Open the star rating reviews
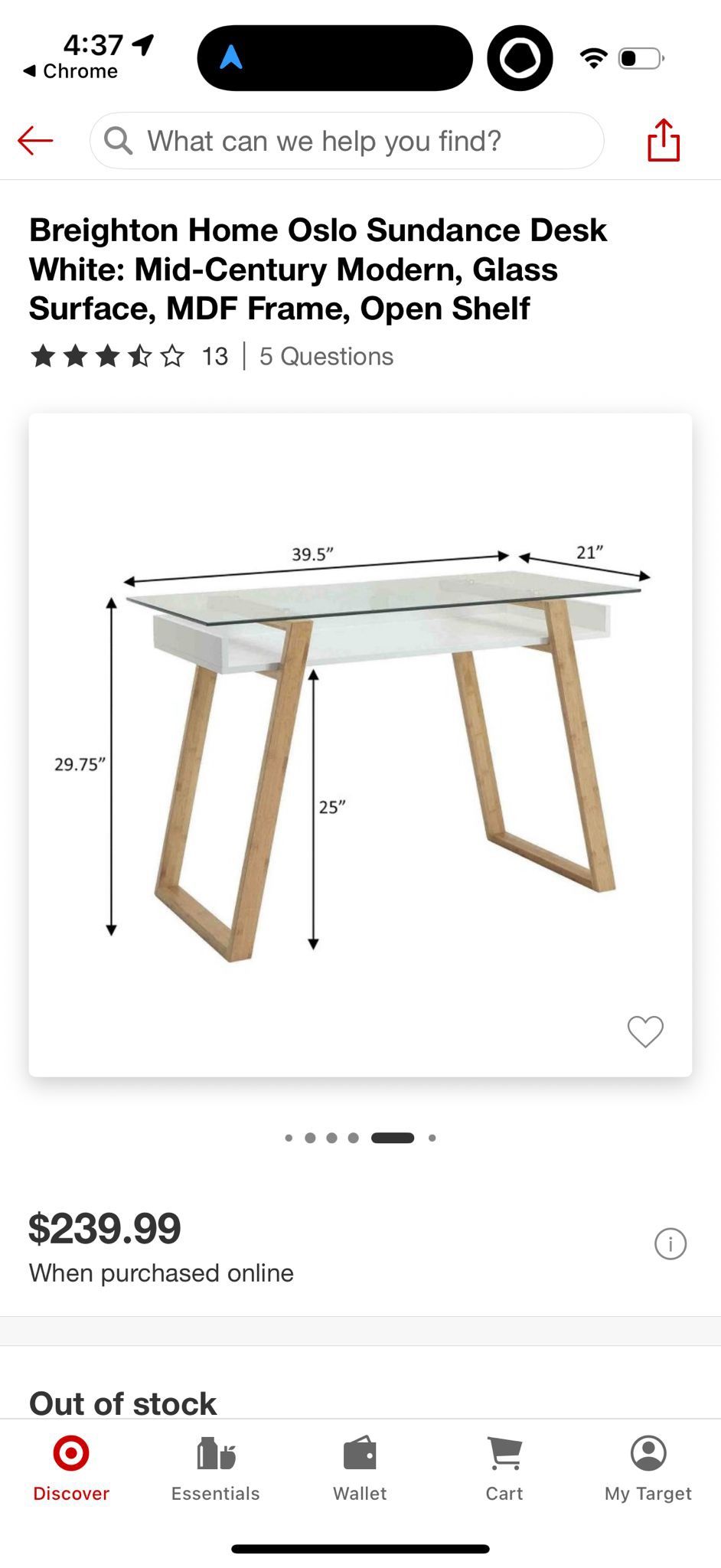The height and width of the screenshot is (1568, 721). pos(129,356)
